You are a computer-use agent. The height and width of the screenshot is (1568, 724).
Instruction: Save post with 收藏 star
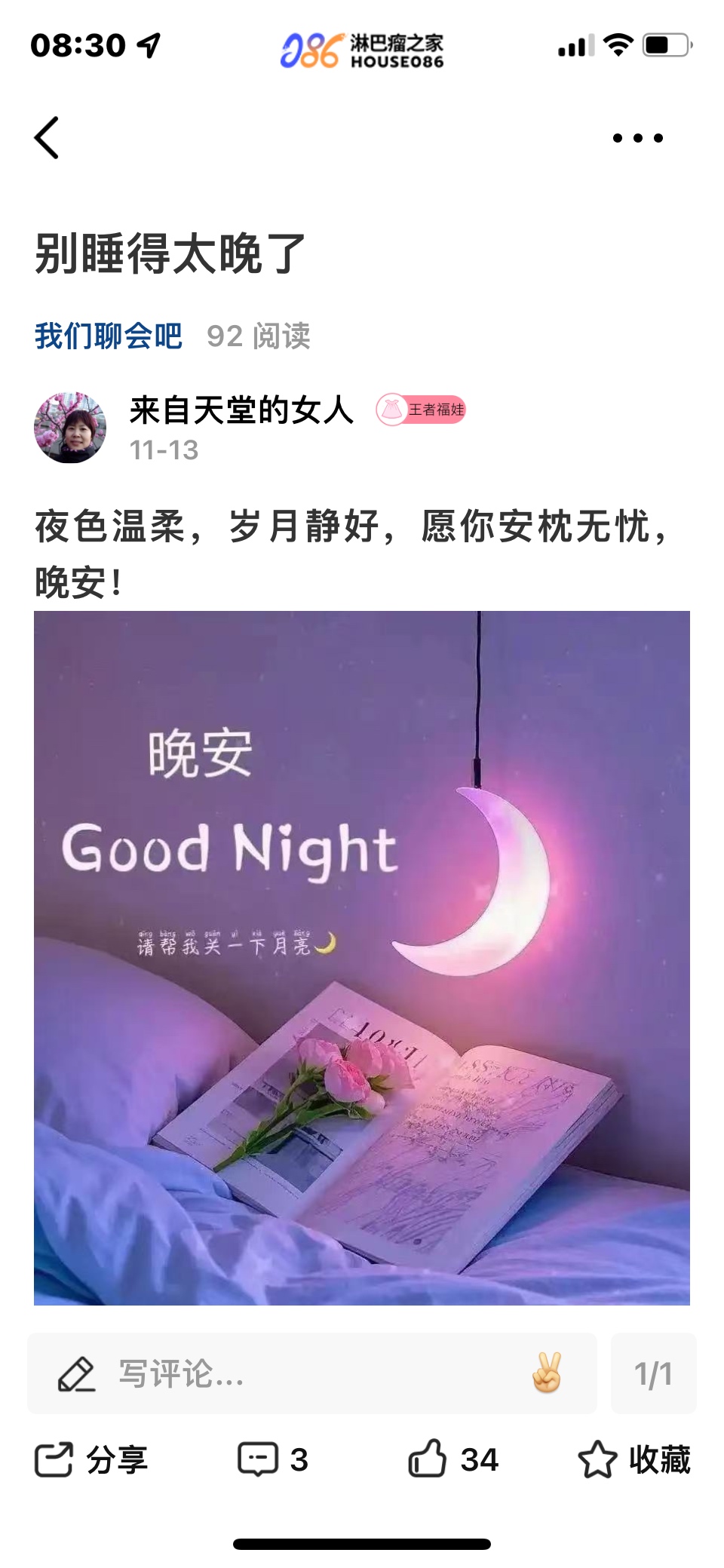point(634,1459)
